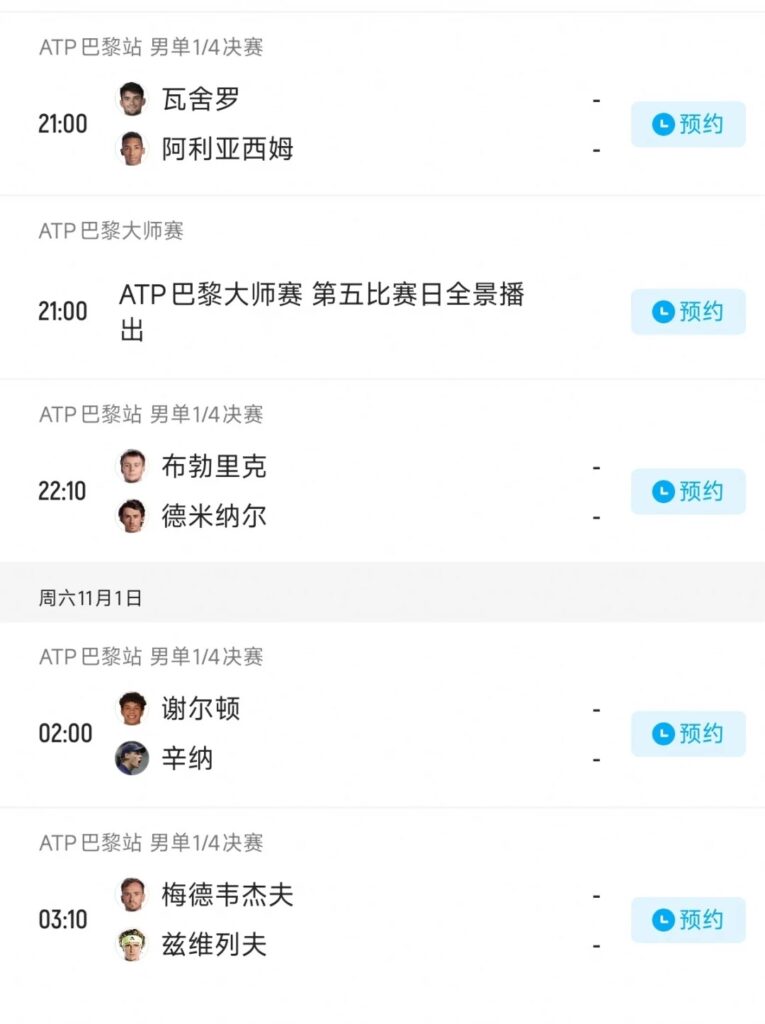Tap 预约 for 布勃里克 vs 德米纳尔 match

click(687, 491)
